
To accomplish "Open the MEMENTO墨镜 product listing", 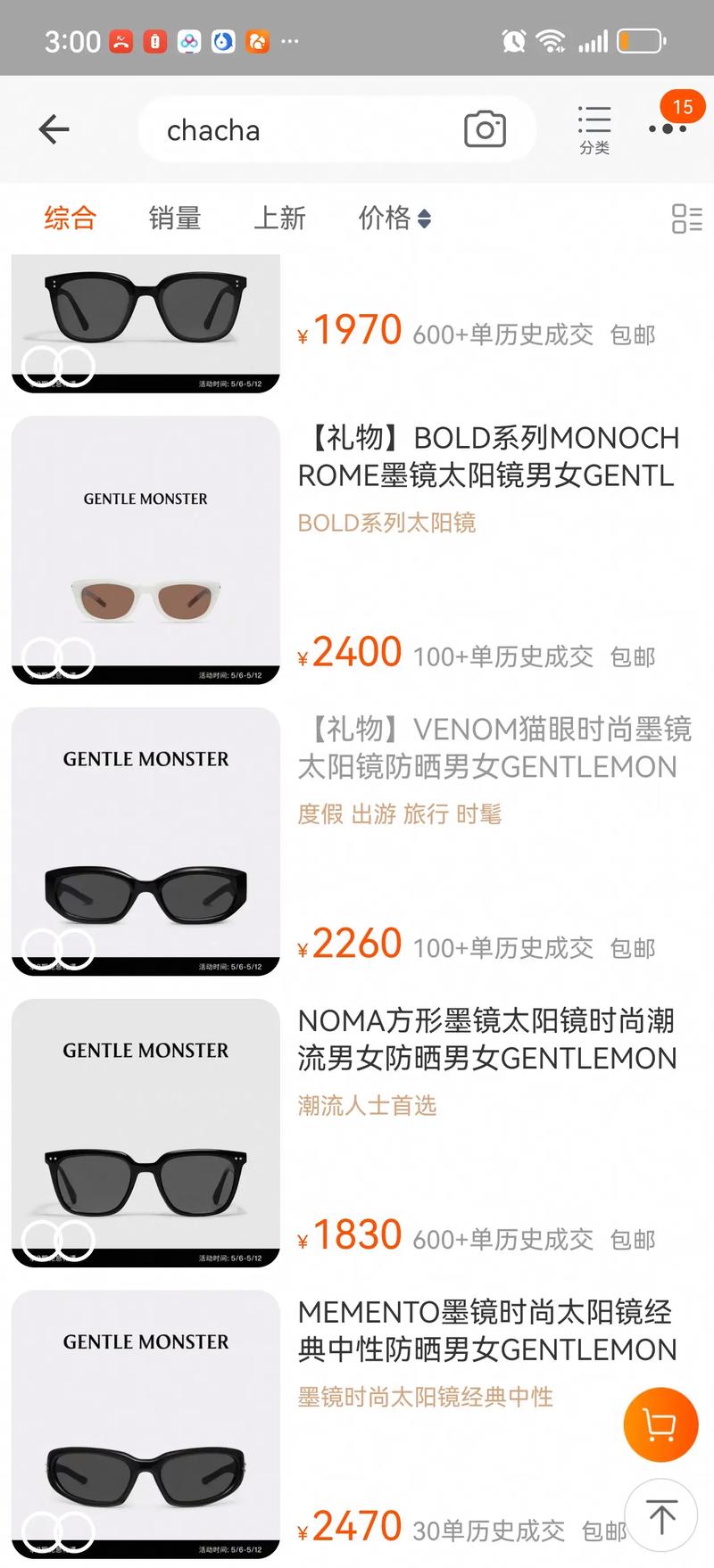I will point(486,1331).
